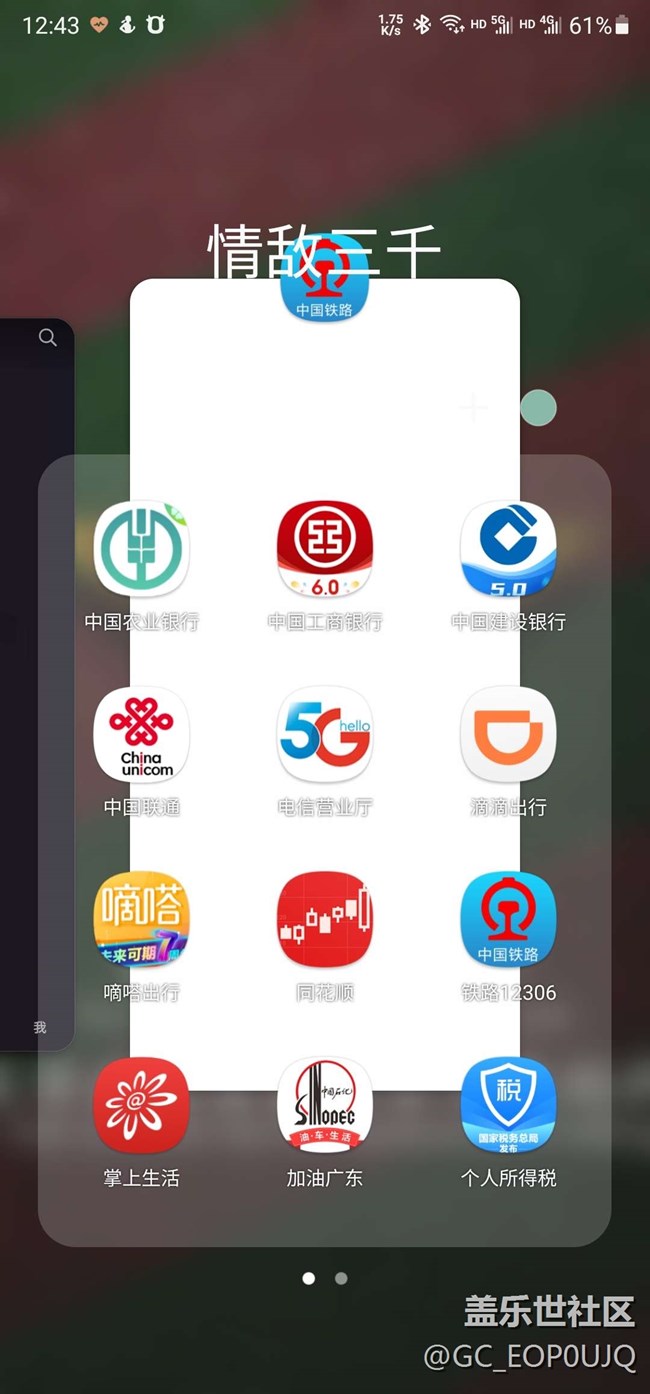Launch the 电信营业厅 app
The height and width of the screenshot is (1394, 650).
click(325, 735)
